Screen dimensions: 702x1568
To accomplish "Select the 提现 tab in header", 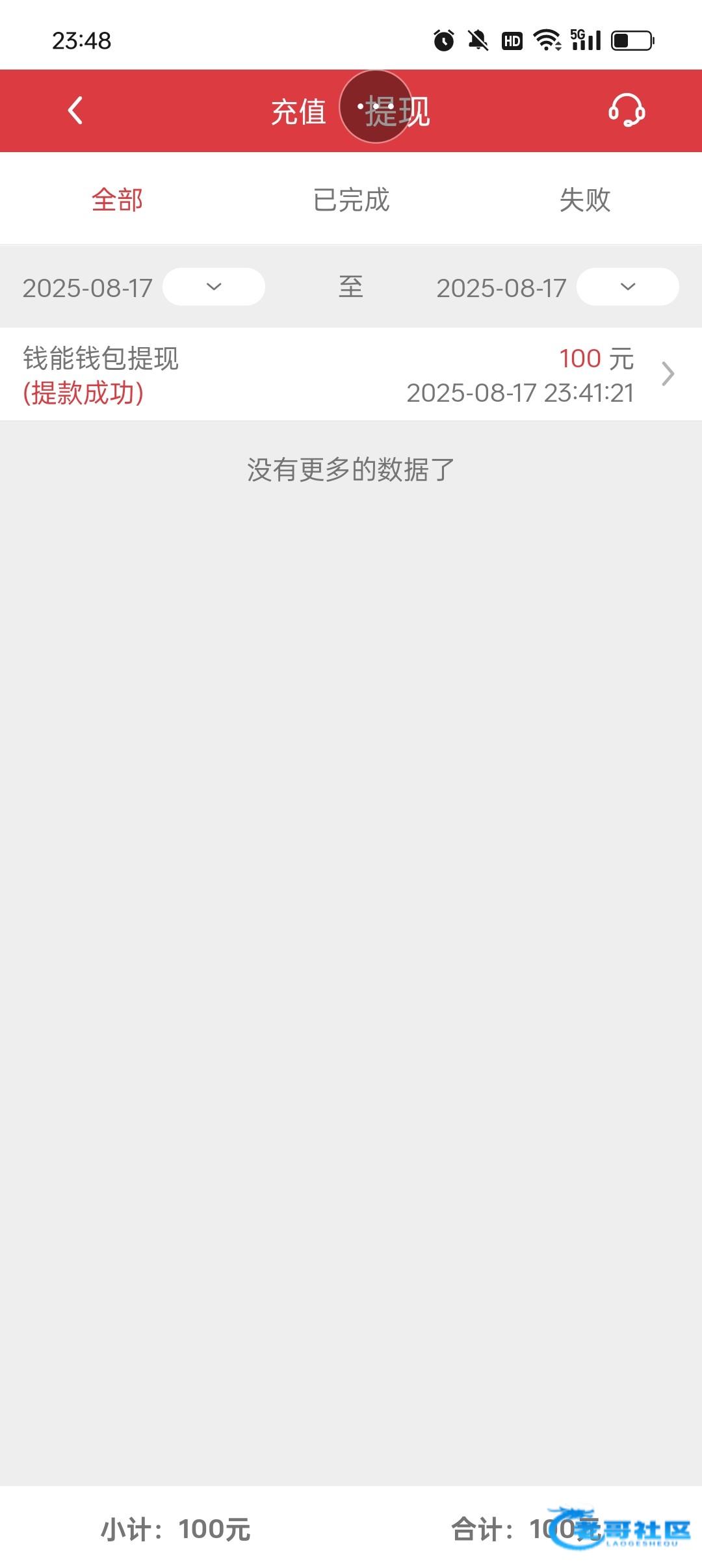I will pos(397,112).
